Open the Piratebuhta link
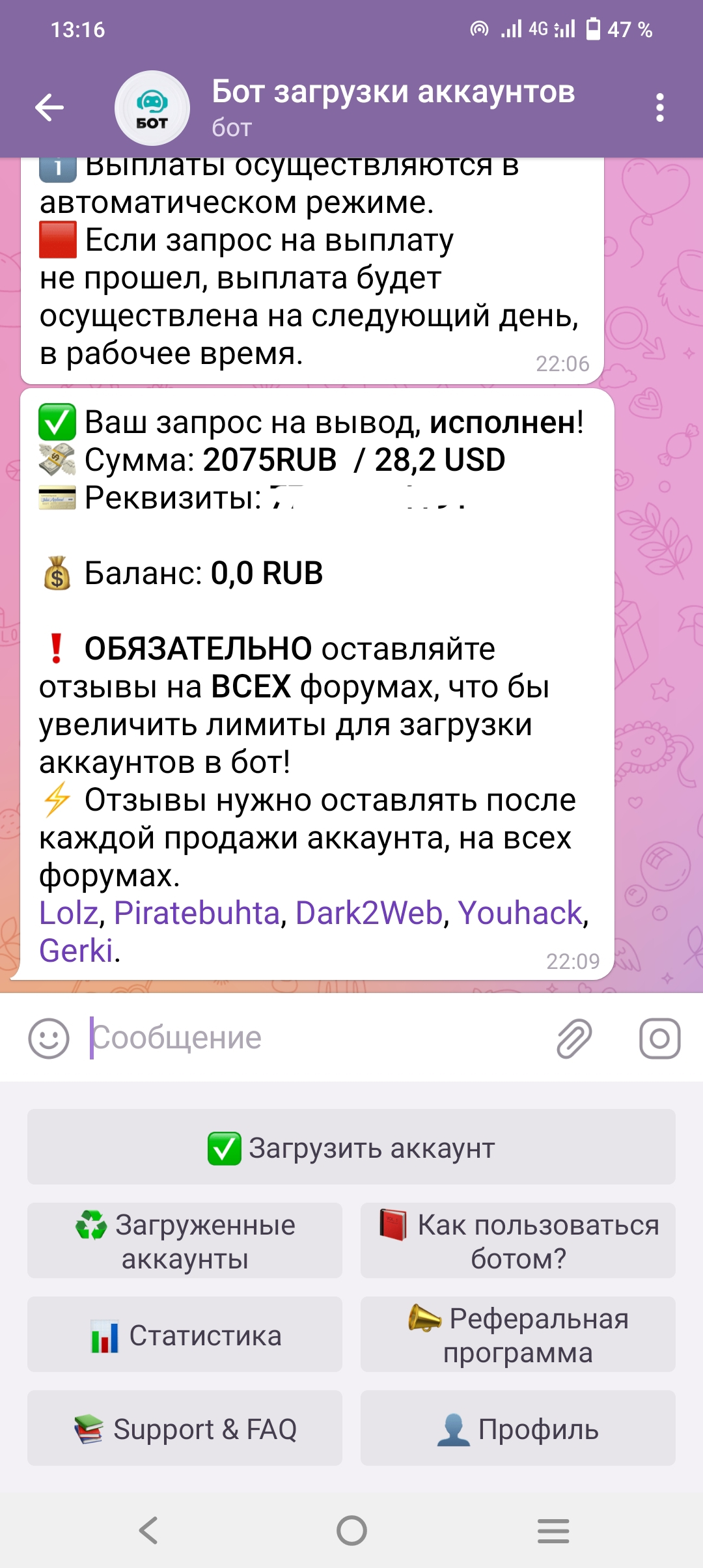This screenshot has height=1568, width=703. pos(197,913)
